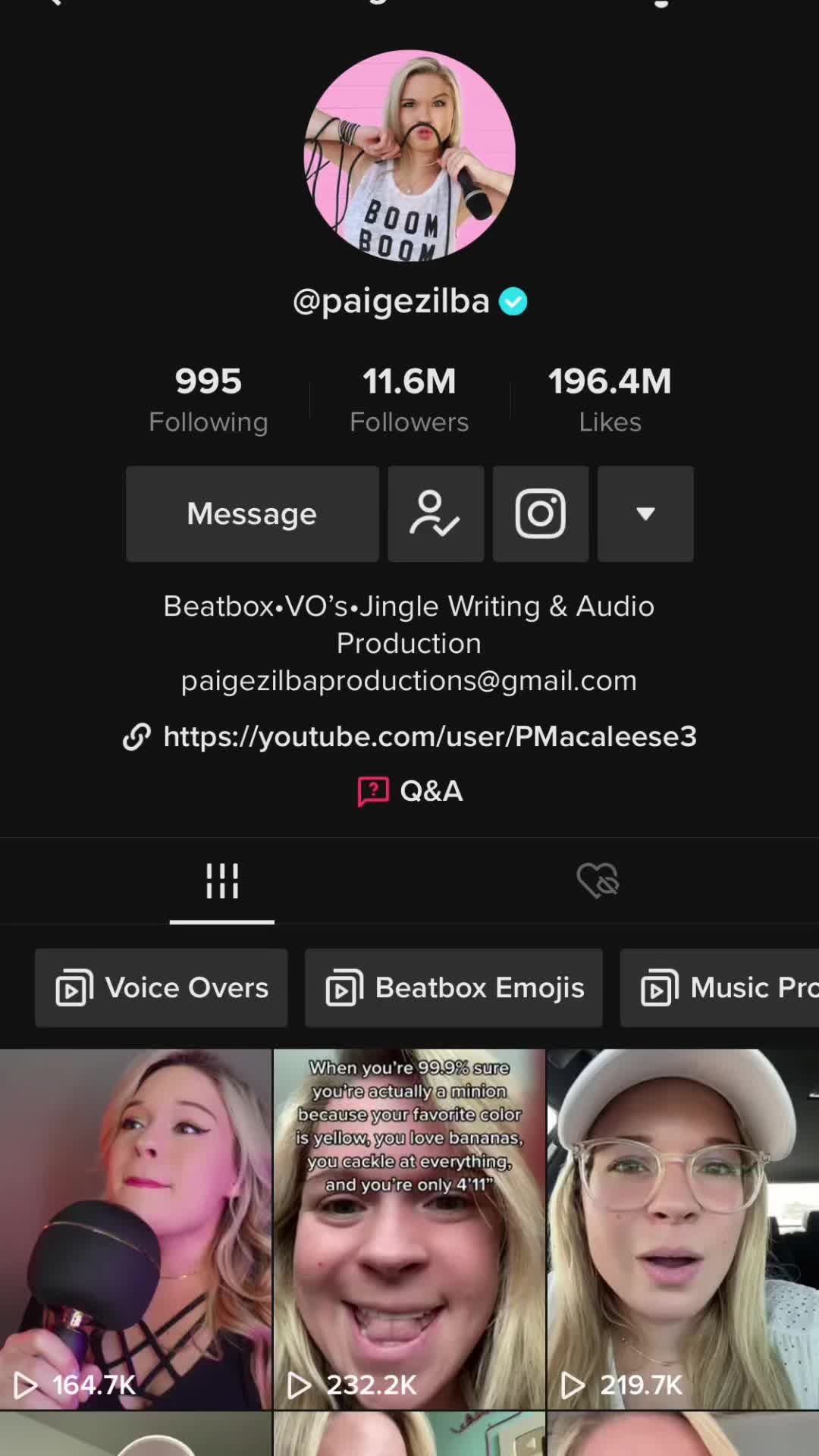Expand suggested accounts dropdown arrow
This screenshot has width=819, height=1456.
(645, 514)
